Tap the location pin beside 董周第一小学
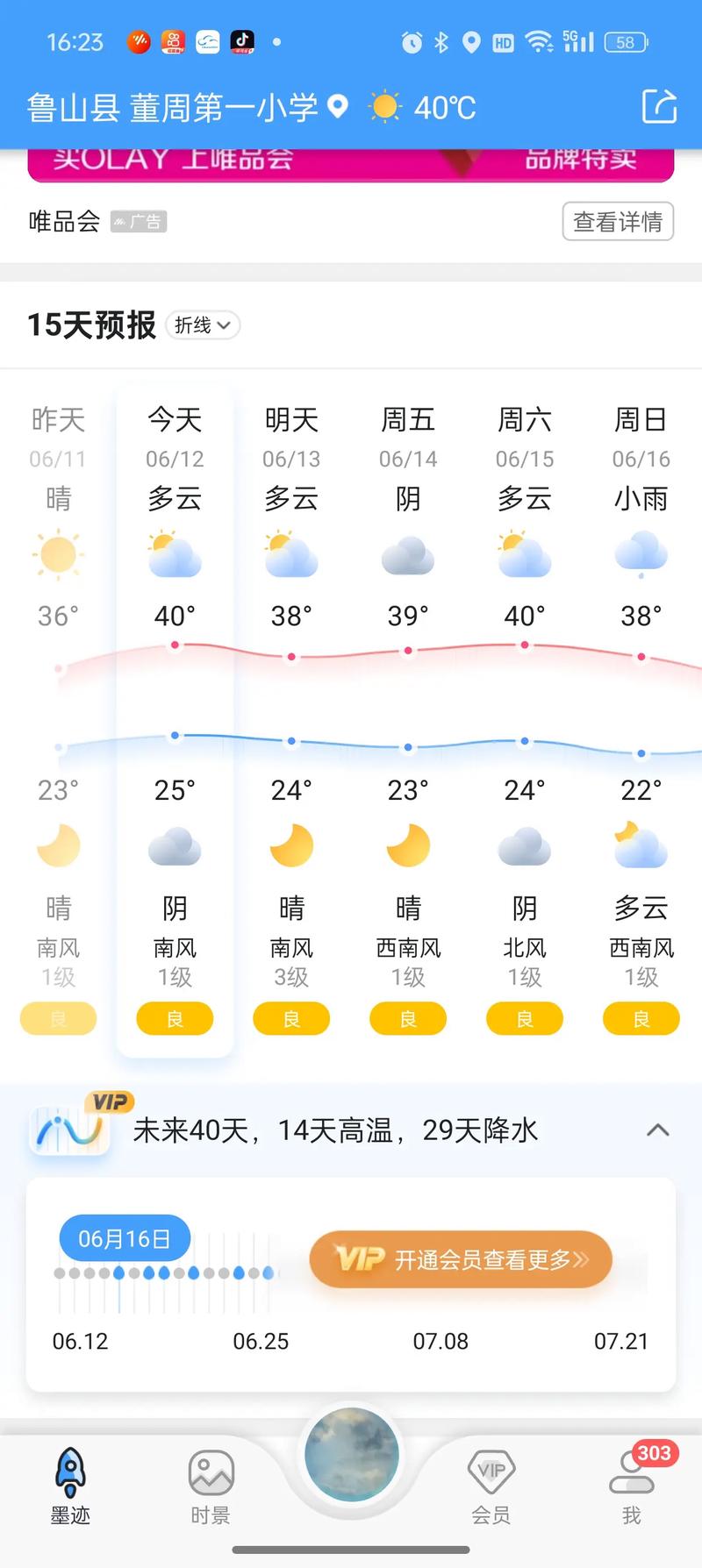702x1568 pixels. 336,105
